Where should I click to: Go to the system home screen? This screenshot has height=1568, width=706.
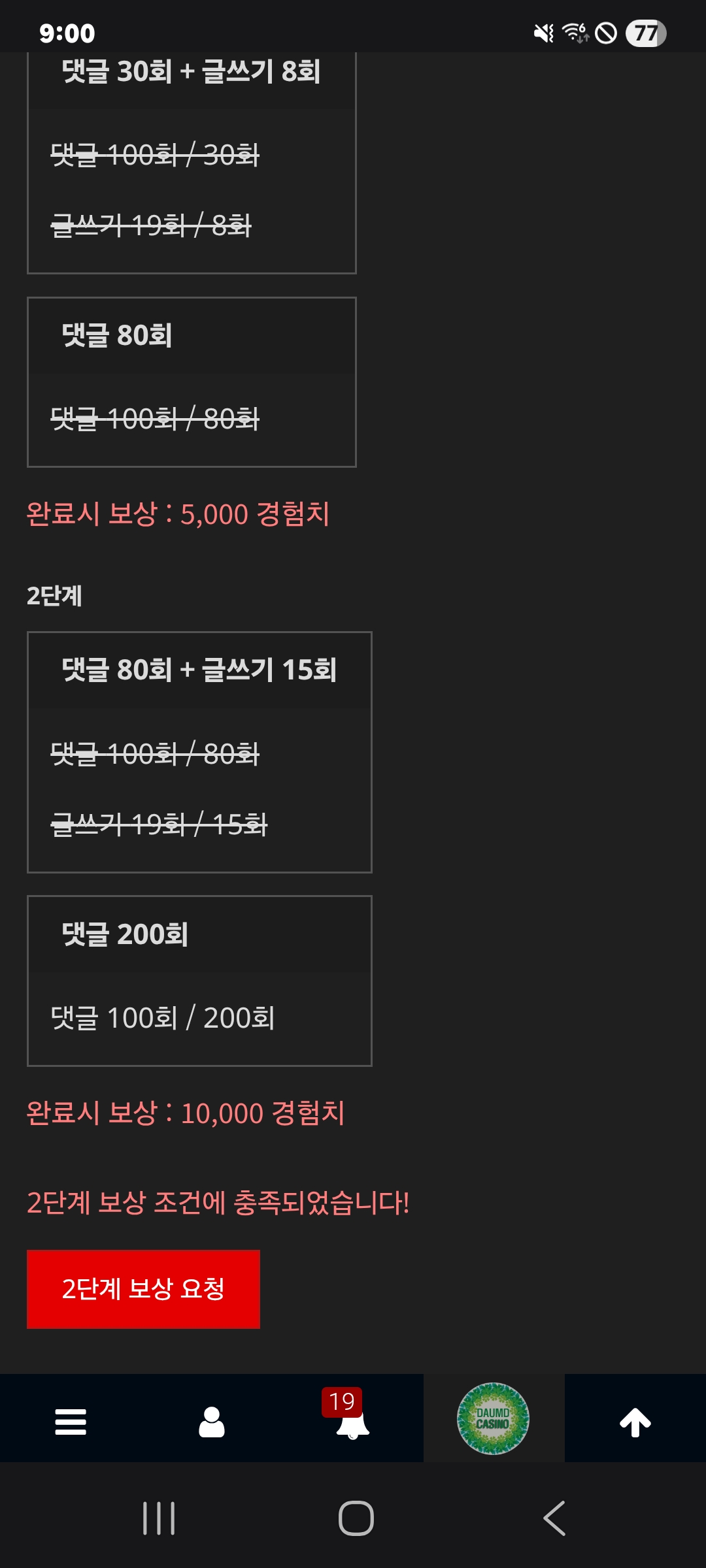(356, 1518)
